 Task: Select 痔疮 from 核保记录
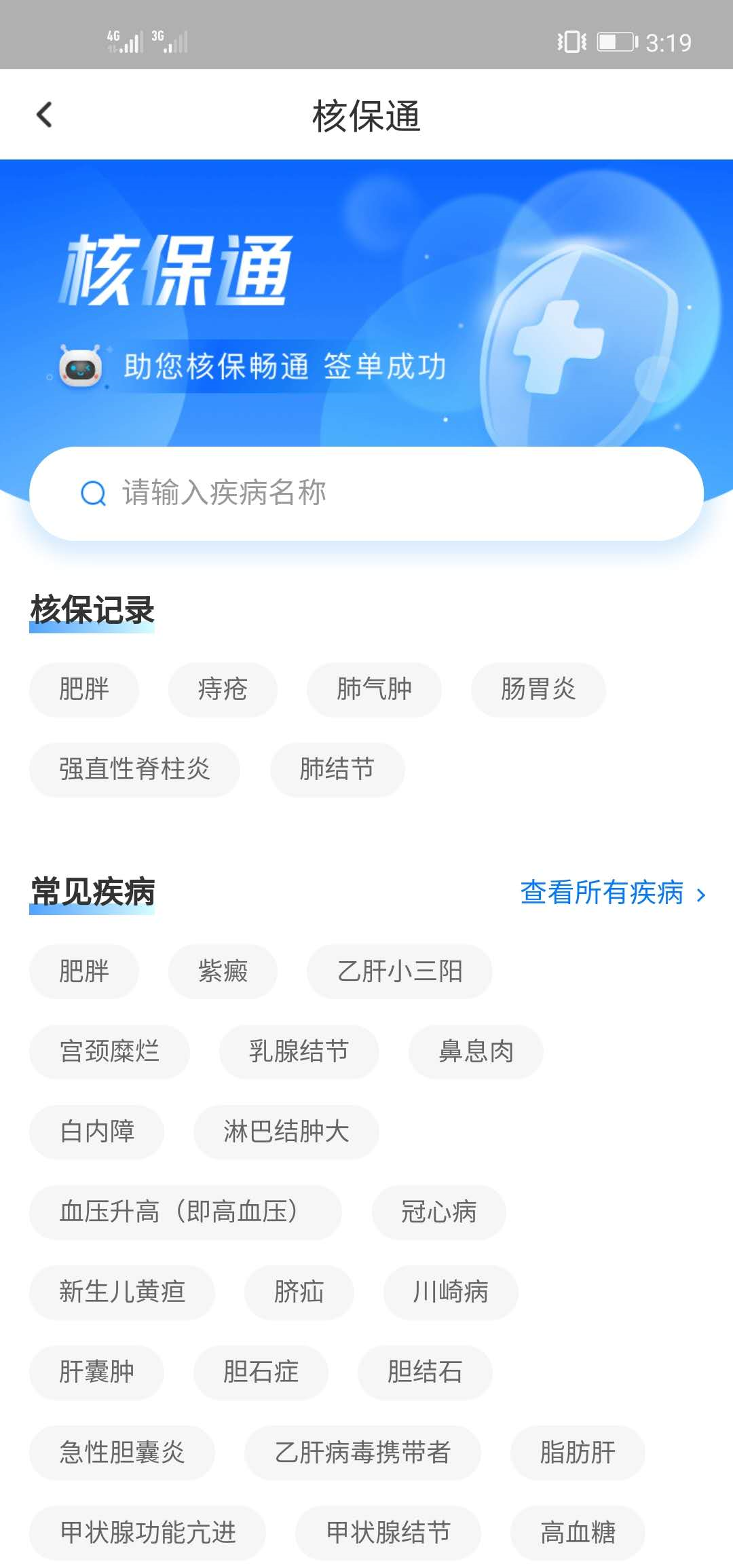[223, 690]
